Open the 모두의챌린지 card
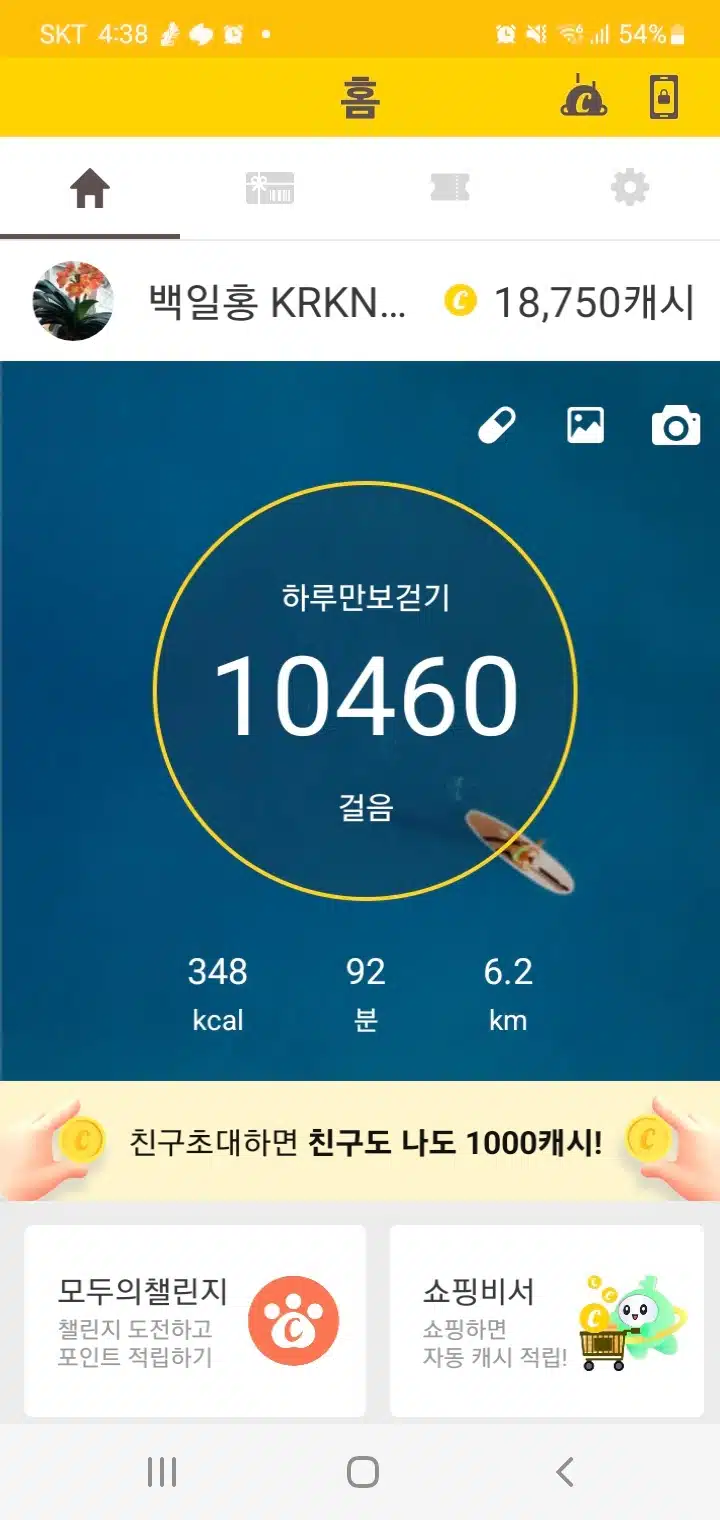 [195, 1321]
